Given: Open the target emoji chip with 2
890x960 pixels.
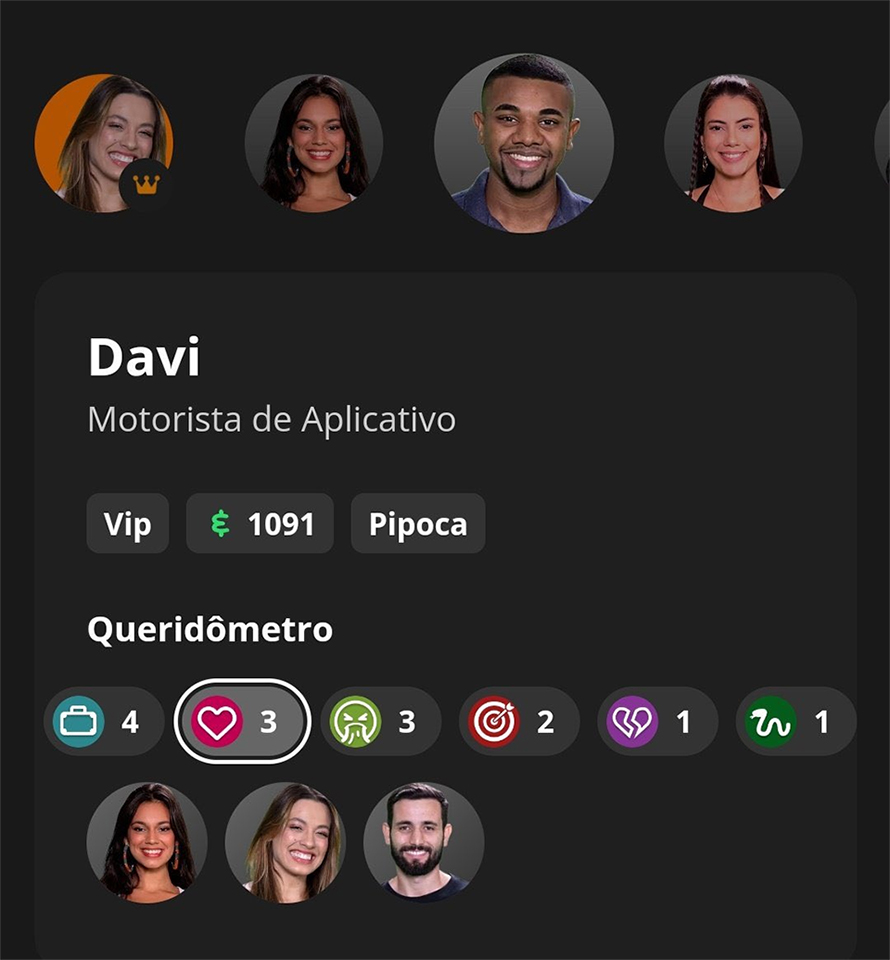Looking at the screenshot, I should point(519,721).
